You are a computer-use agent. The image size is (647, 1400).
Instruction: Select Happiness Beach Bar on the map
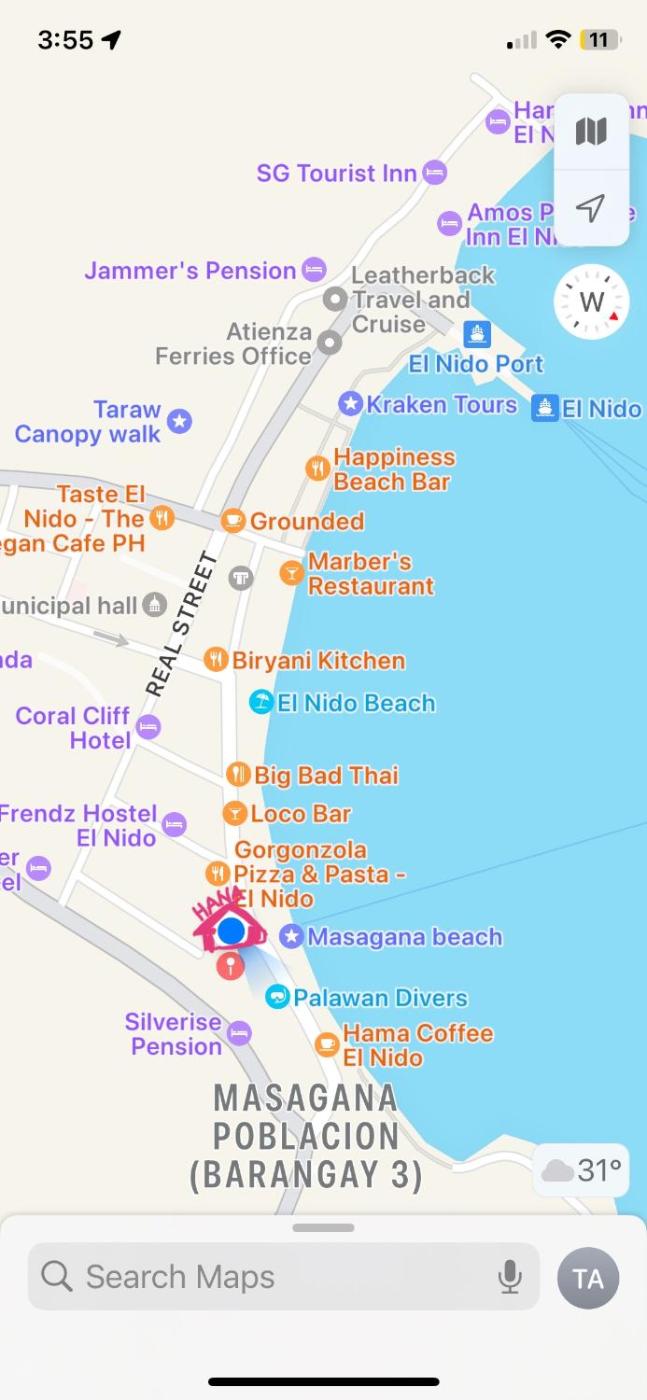318,468
